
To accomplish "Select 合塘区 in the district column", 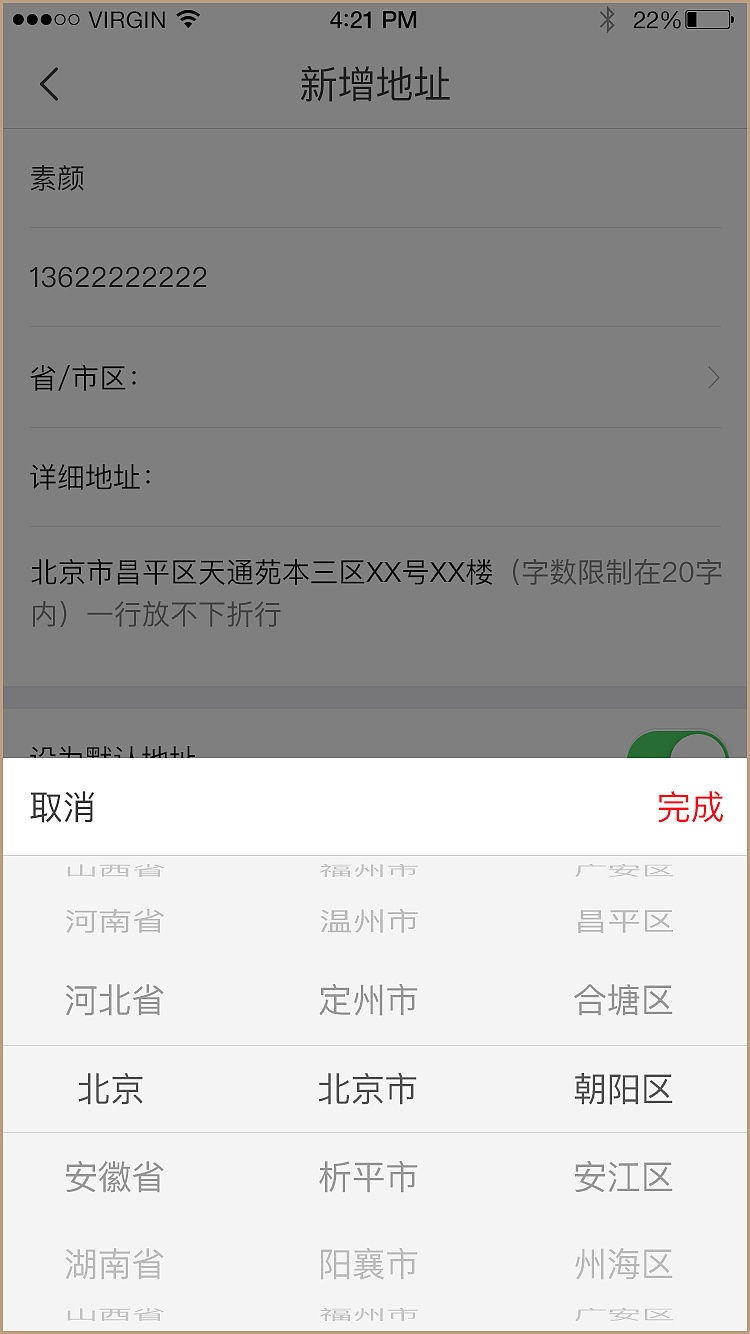I will [623, 1000].
